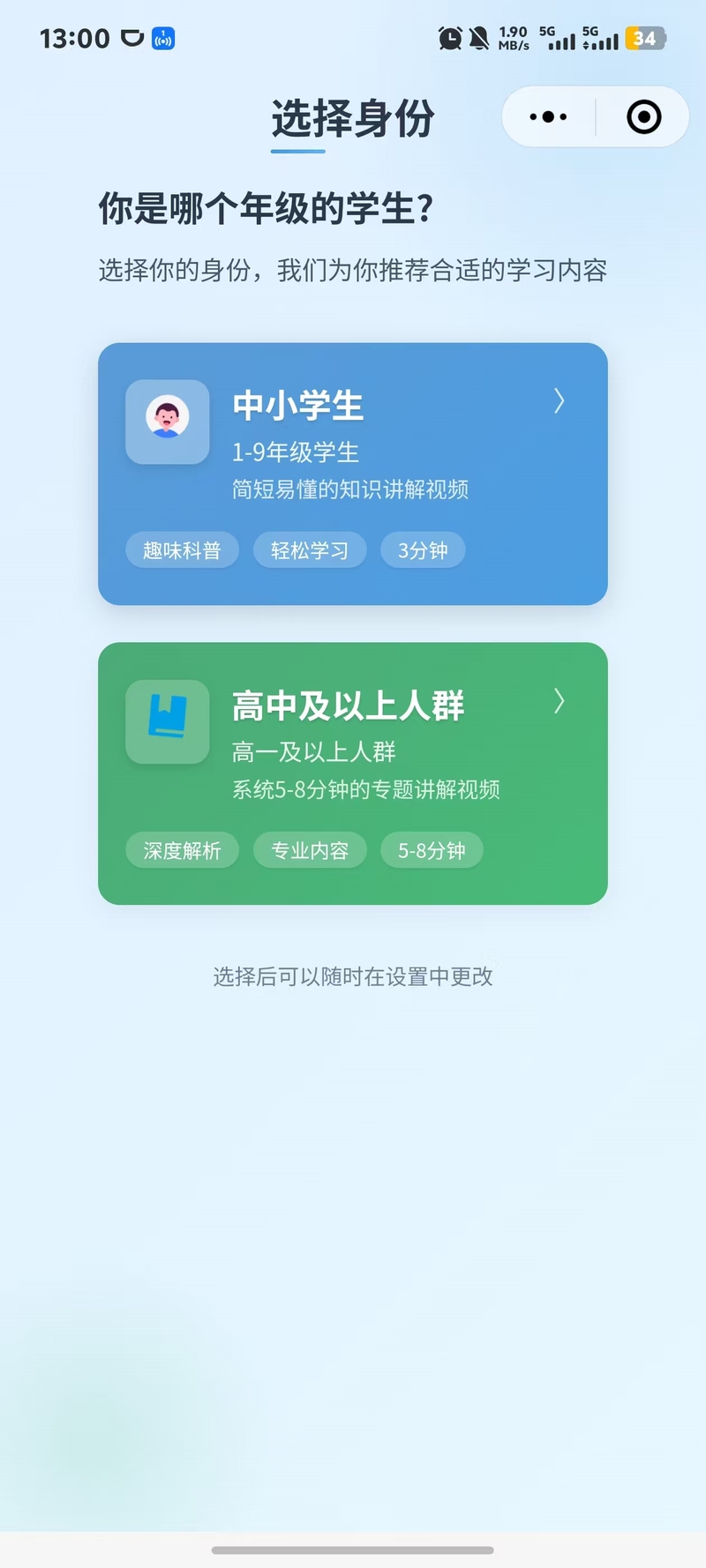Screen dimensions: 706x1568
Task: Close the mini program with the circle icon
Action: [643, 117]
